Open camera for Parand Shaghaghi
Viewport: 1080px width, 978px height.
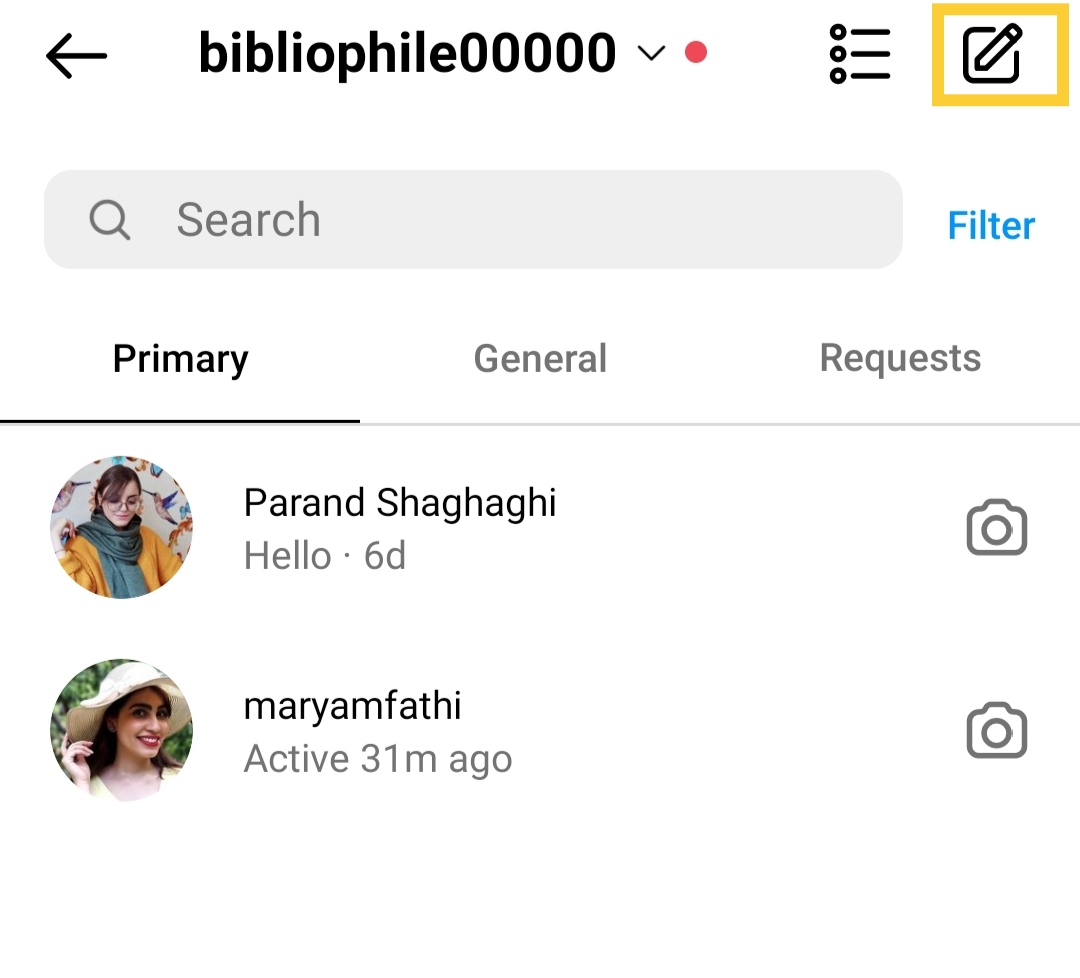click(x=996, y=529)
